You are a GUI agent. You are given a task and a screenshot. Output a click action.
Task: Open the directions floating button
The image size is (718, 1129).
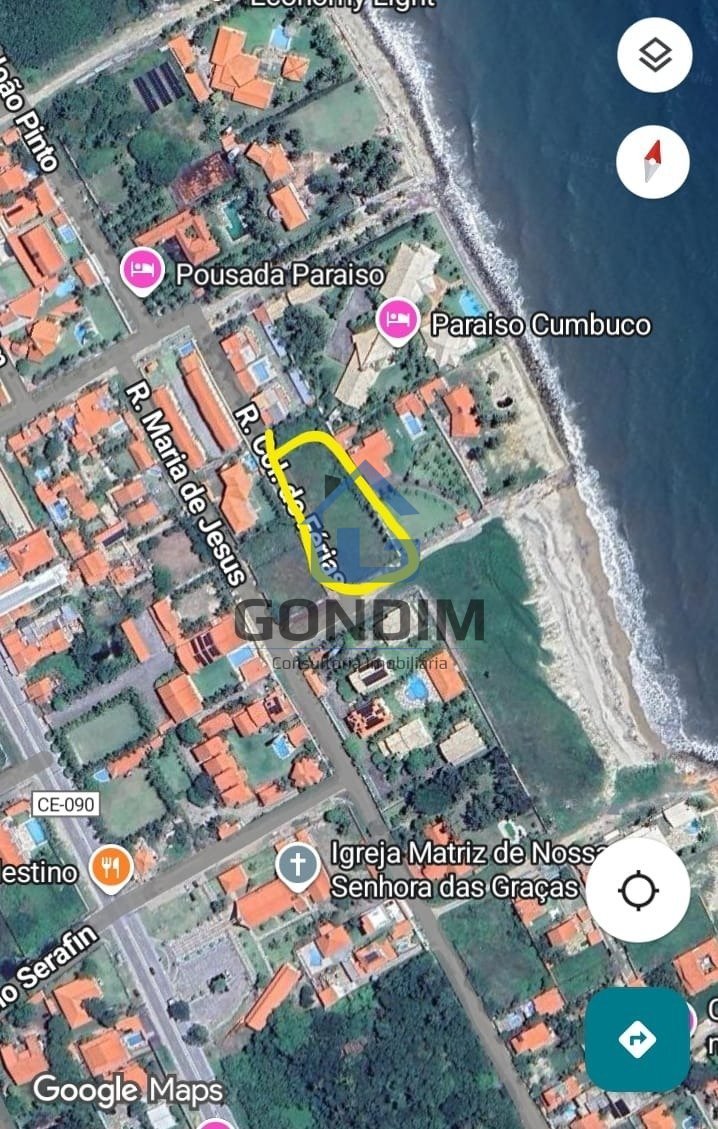[637, 1039]
